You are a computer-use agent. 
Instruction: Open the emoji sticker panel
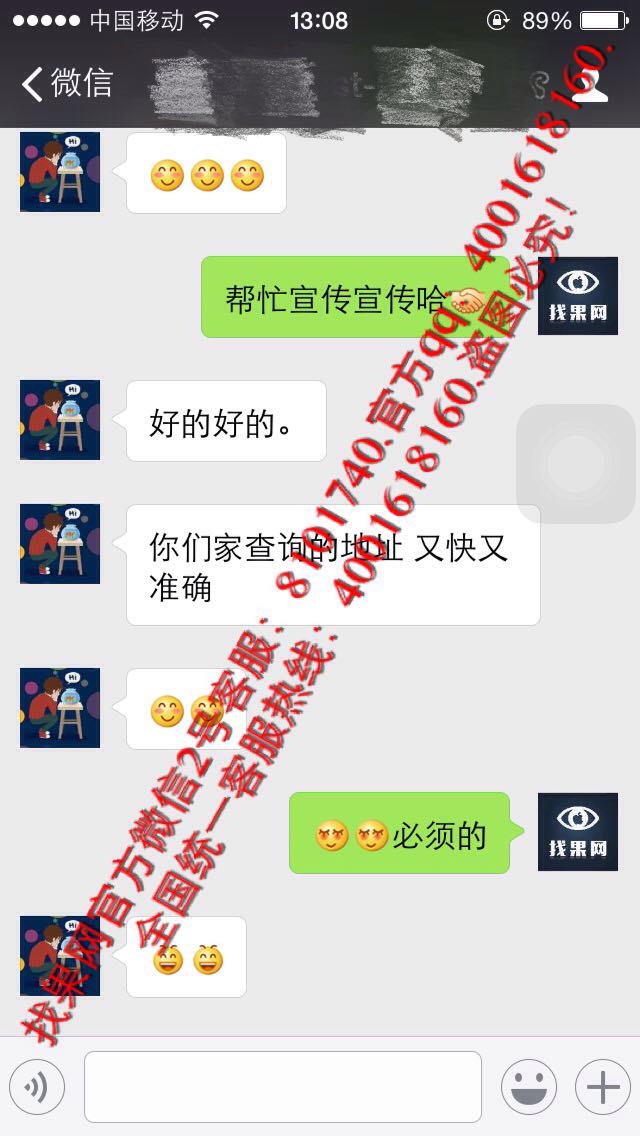point(529,1087)
